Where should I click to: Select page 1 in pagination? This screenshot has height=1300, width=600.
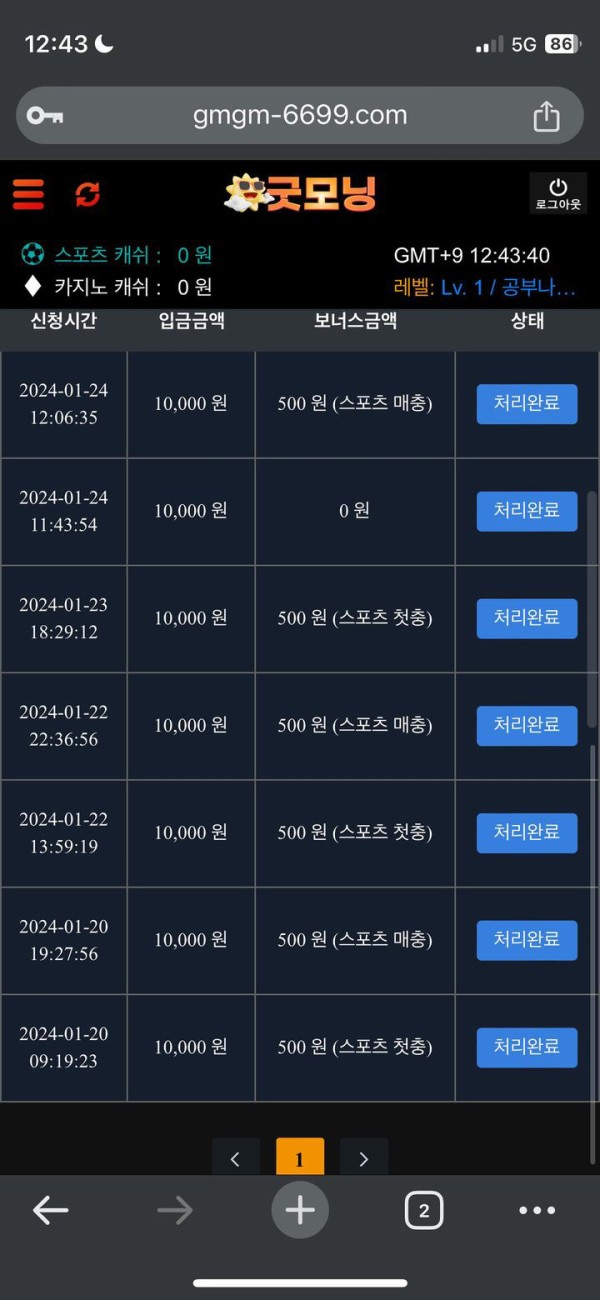tap(300, 1159)
